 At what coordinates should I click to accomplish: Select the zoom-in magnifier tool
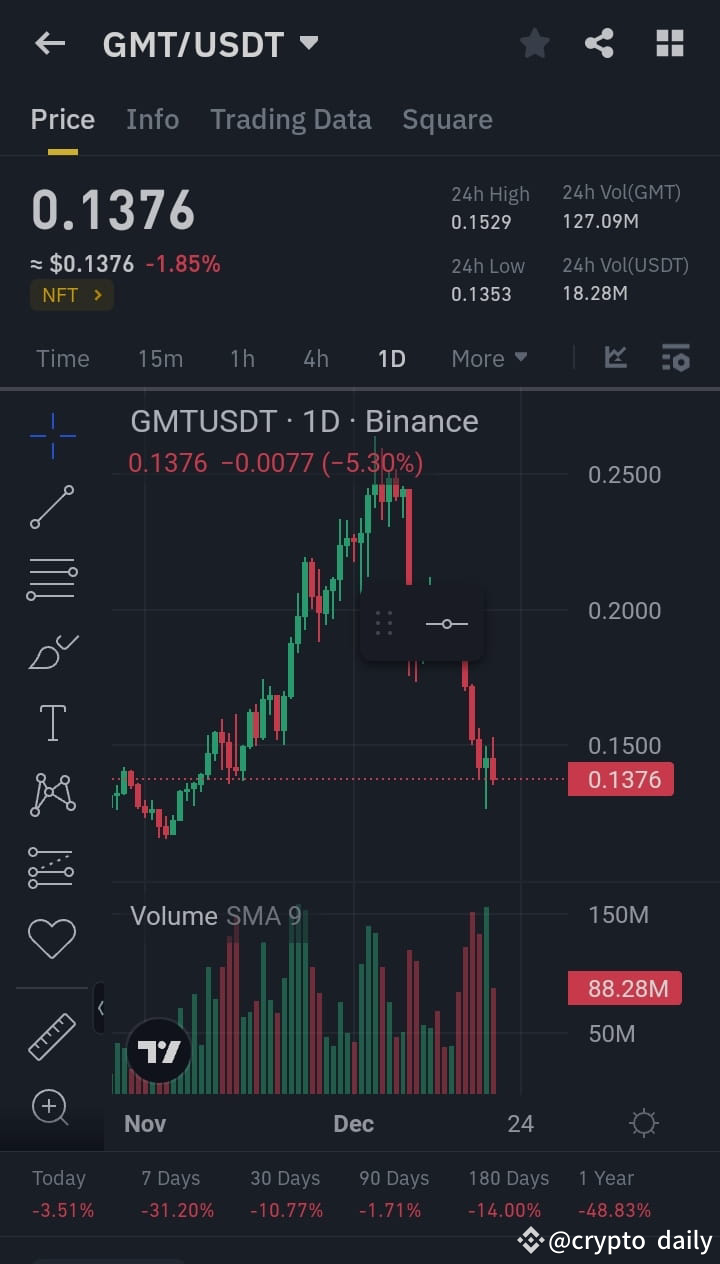pos(52,1107)
